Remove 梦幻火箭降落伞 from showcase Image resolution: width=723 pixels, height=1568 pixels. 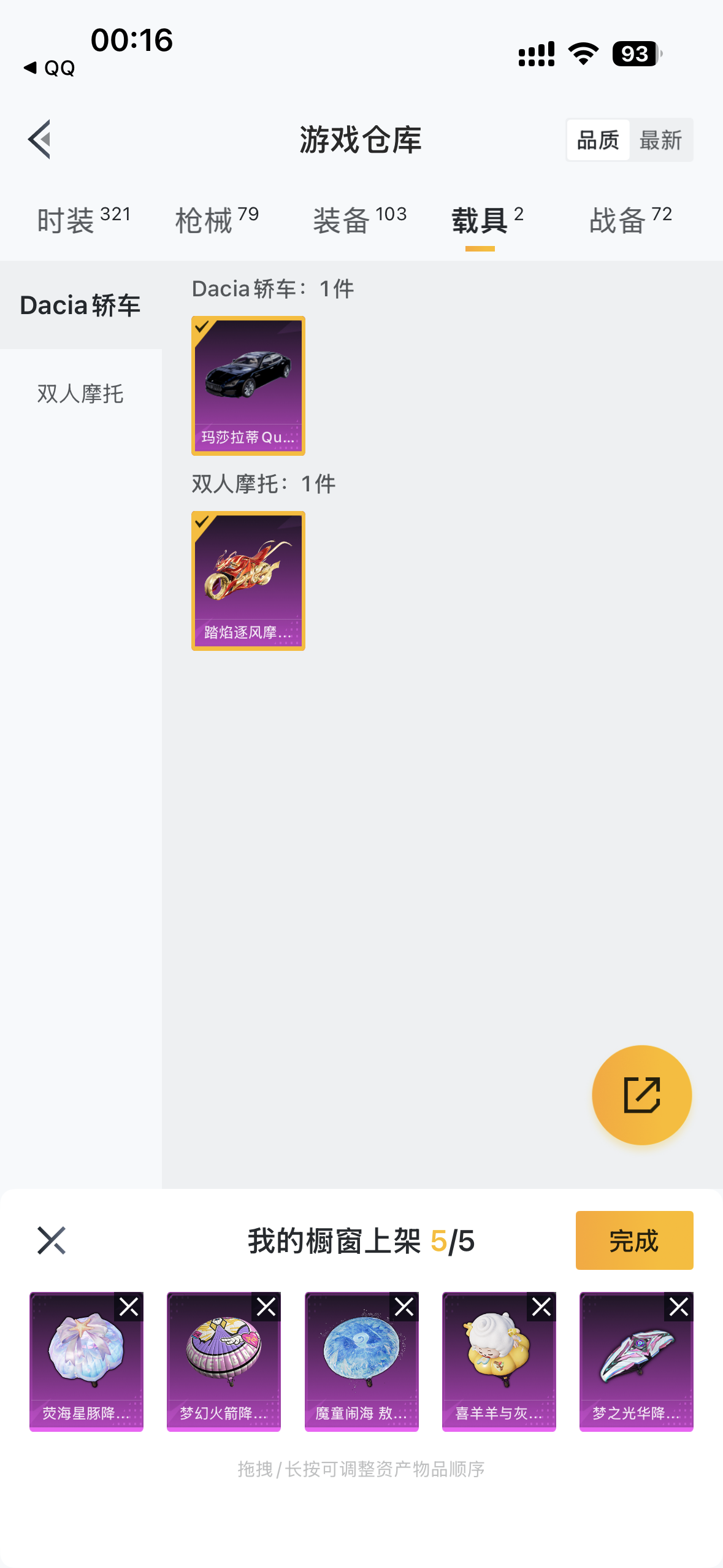[x=266, y=1307]
